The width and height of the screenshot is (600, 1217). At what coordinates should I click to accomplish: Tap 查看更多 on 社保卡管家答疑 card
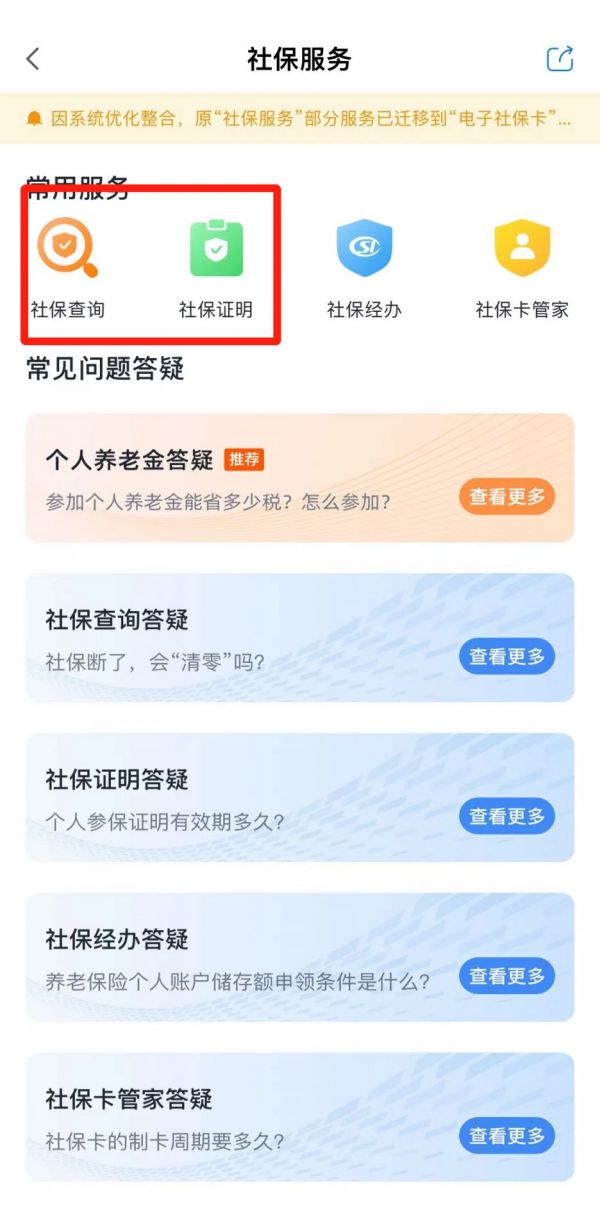pos(507,1137)
